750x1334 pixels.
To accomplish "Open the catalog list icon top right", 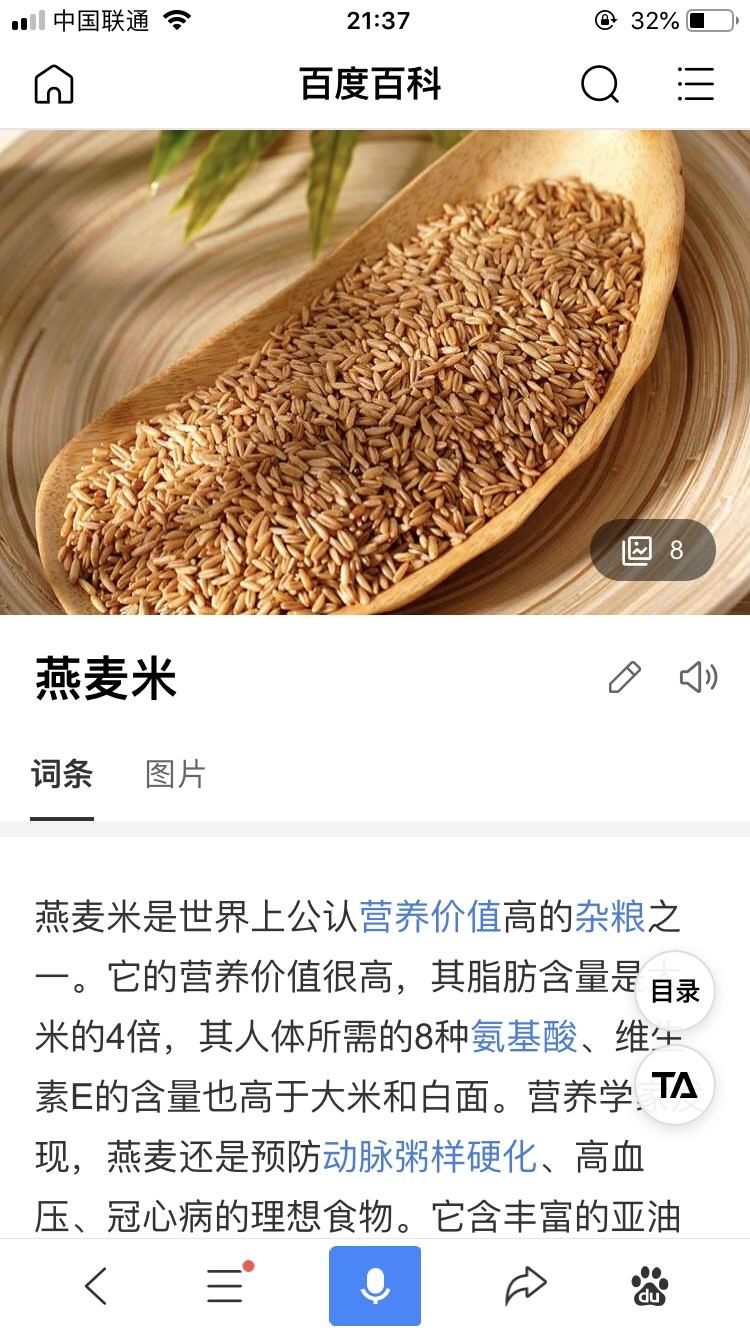I will pos(696,85).
